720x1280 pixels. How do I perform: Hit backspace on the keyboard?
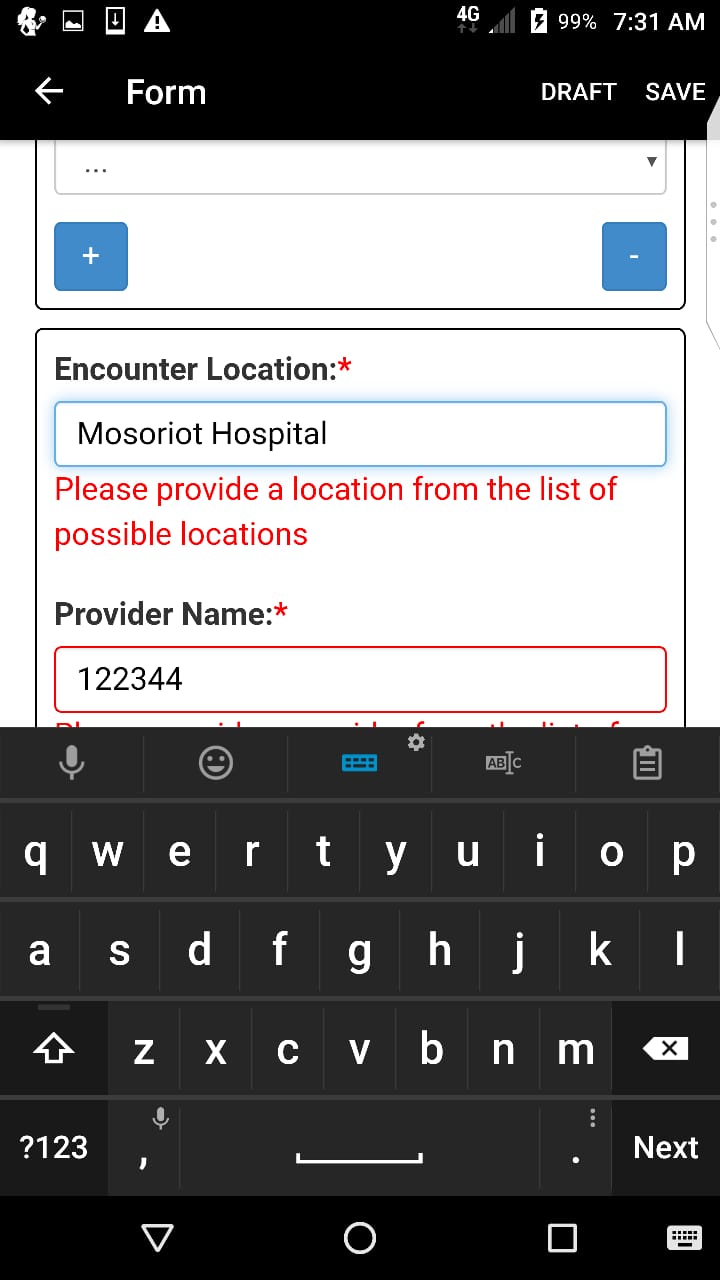(x=665, y=1048)
